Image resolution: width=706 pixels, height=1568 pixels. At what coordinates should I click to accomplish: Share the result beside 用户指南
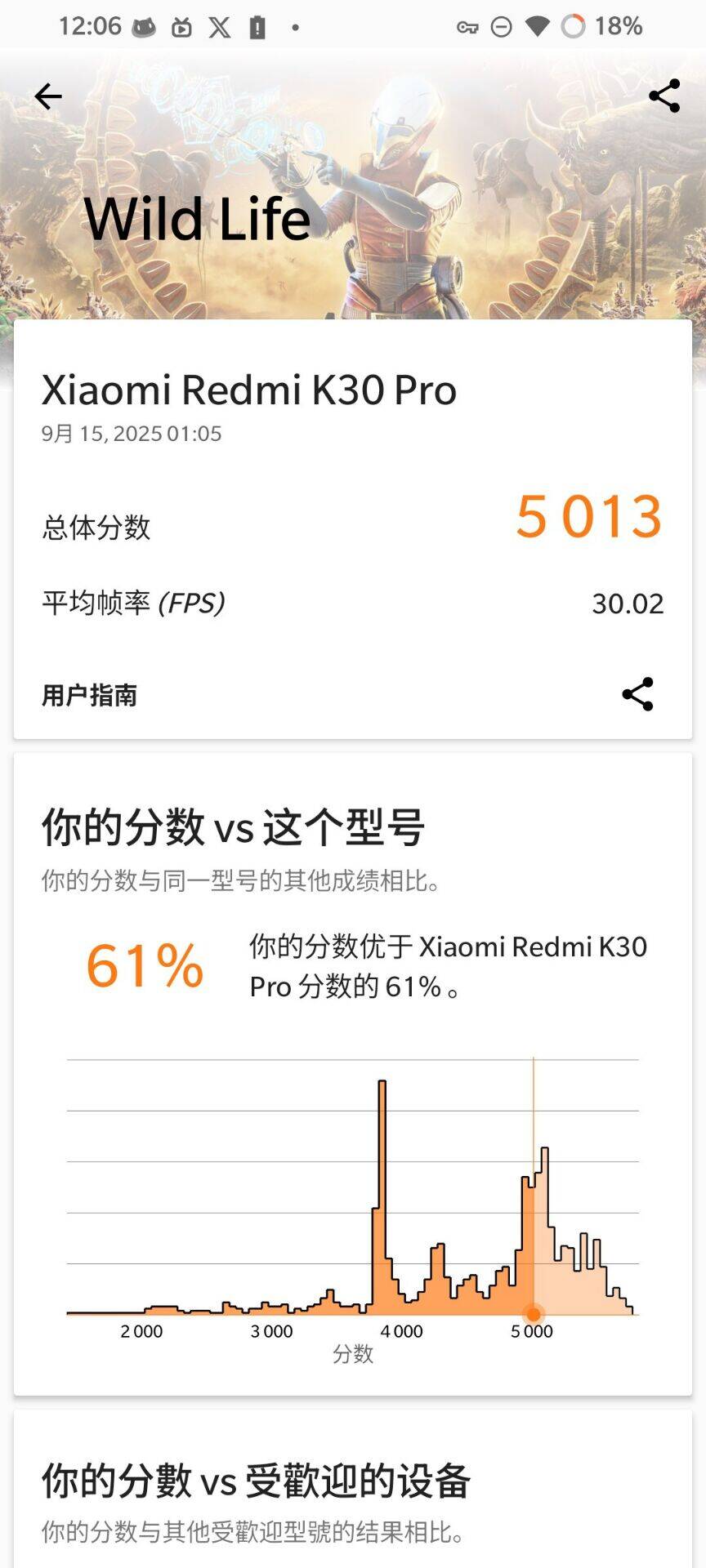click(637, 694)
